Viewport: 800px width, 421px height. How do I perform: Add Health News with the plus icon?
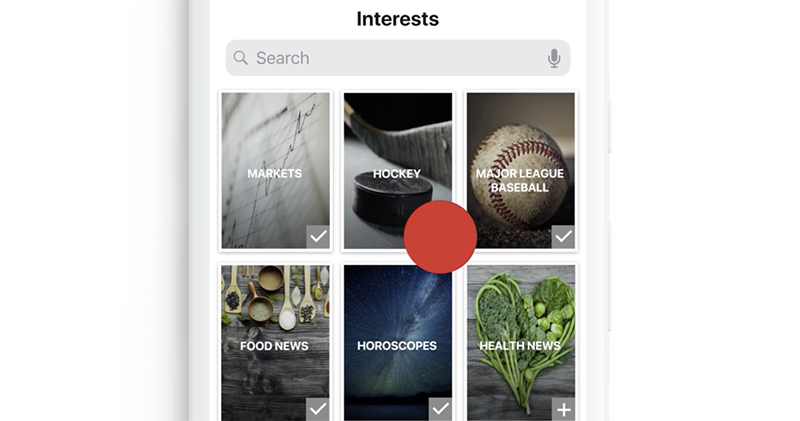(564, 409)
